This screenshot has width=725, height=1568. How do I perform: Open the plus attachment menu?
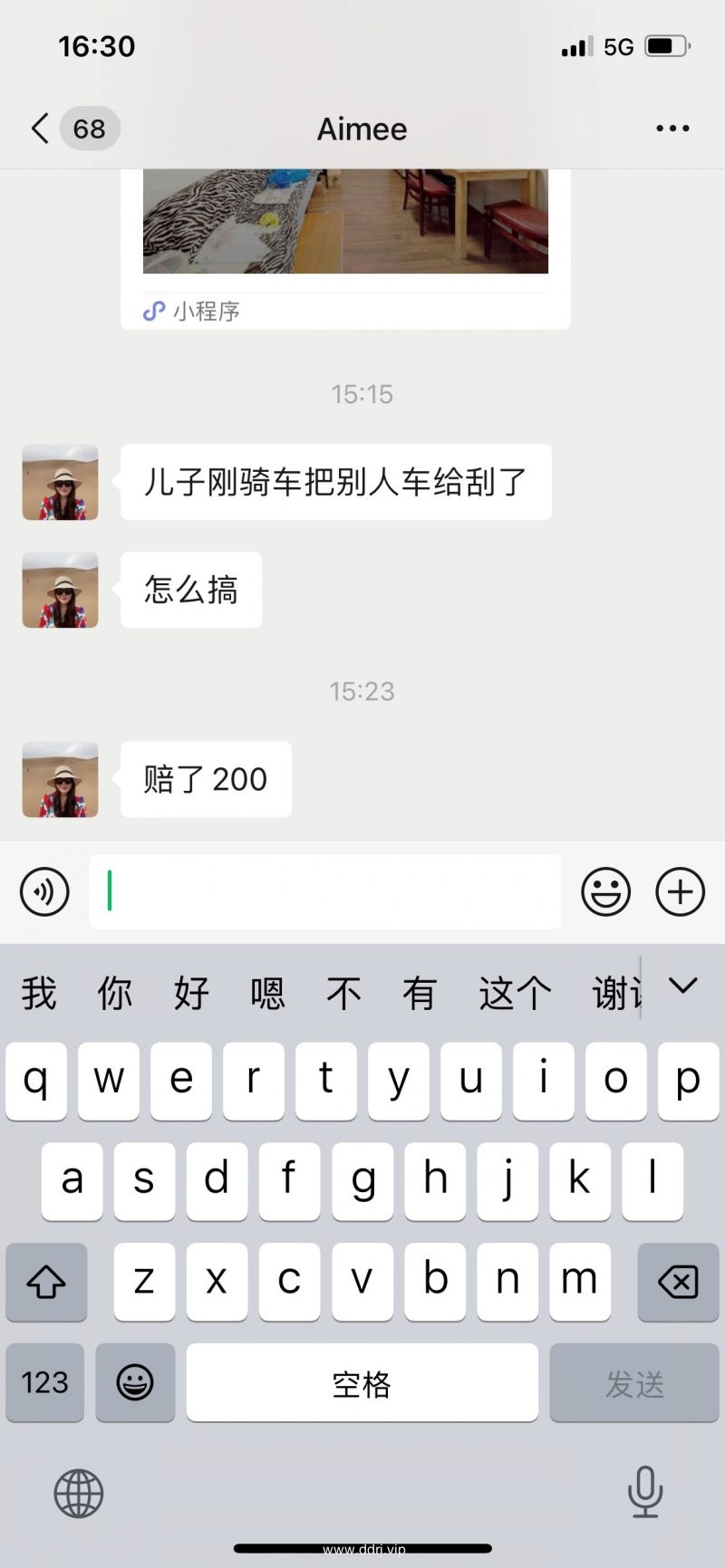tap(680, 891)
